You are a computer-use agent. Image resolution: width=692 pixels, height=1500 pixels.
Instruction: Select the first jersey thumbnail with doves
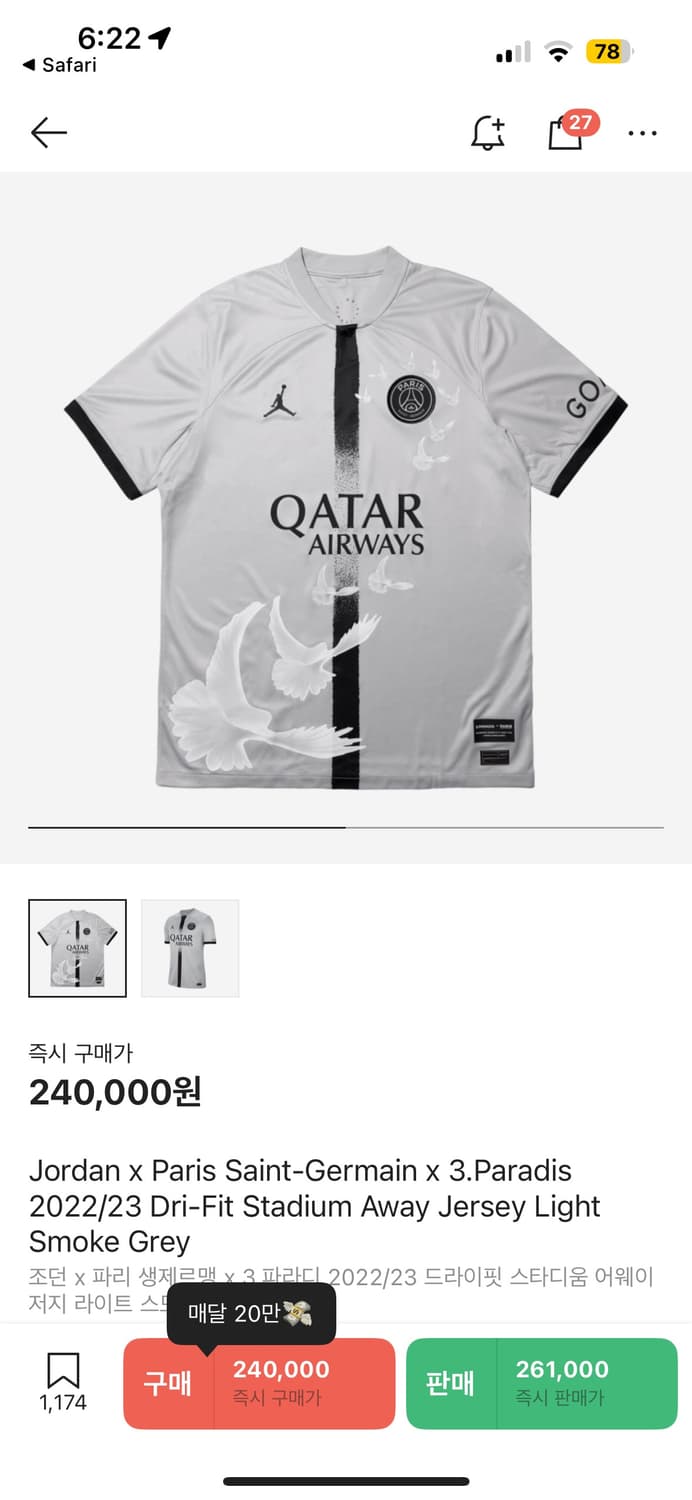tap(78, 948)
